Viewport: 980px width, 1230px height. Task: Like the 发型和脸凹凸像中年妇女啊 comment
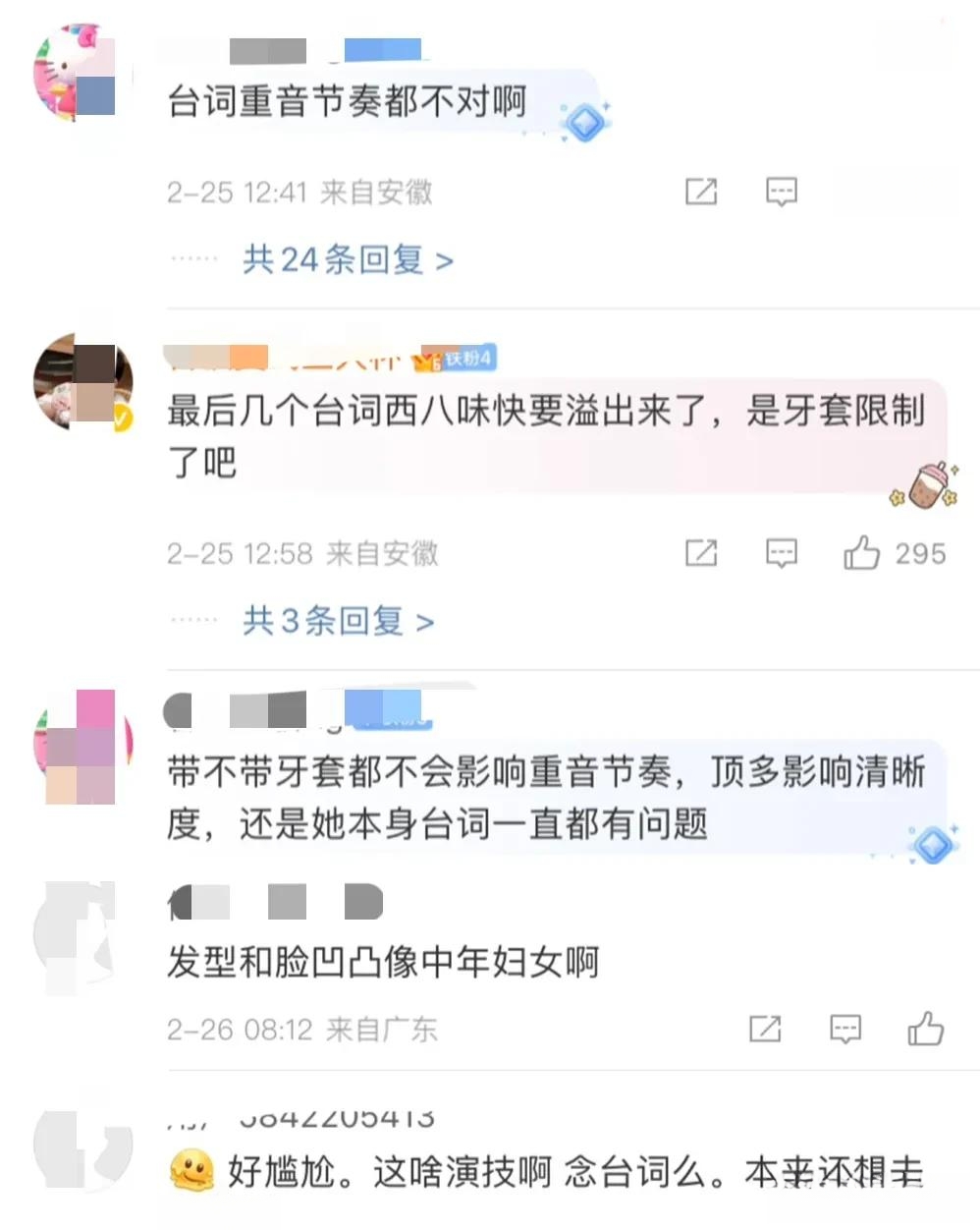click(925, 1029)
